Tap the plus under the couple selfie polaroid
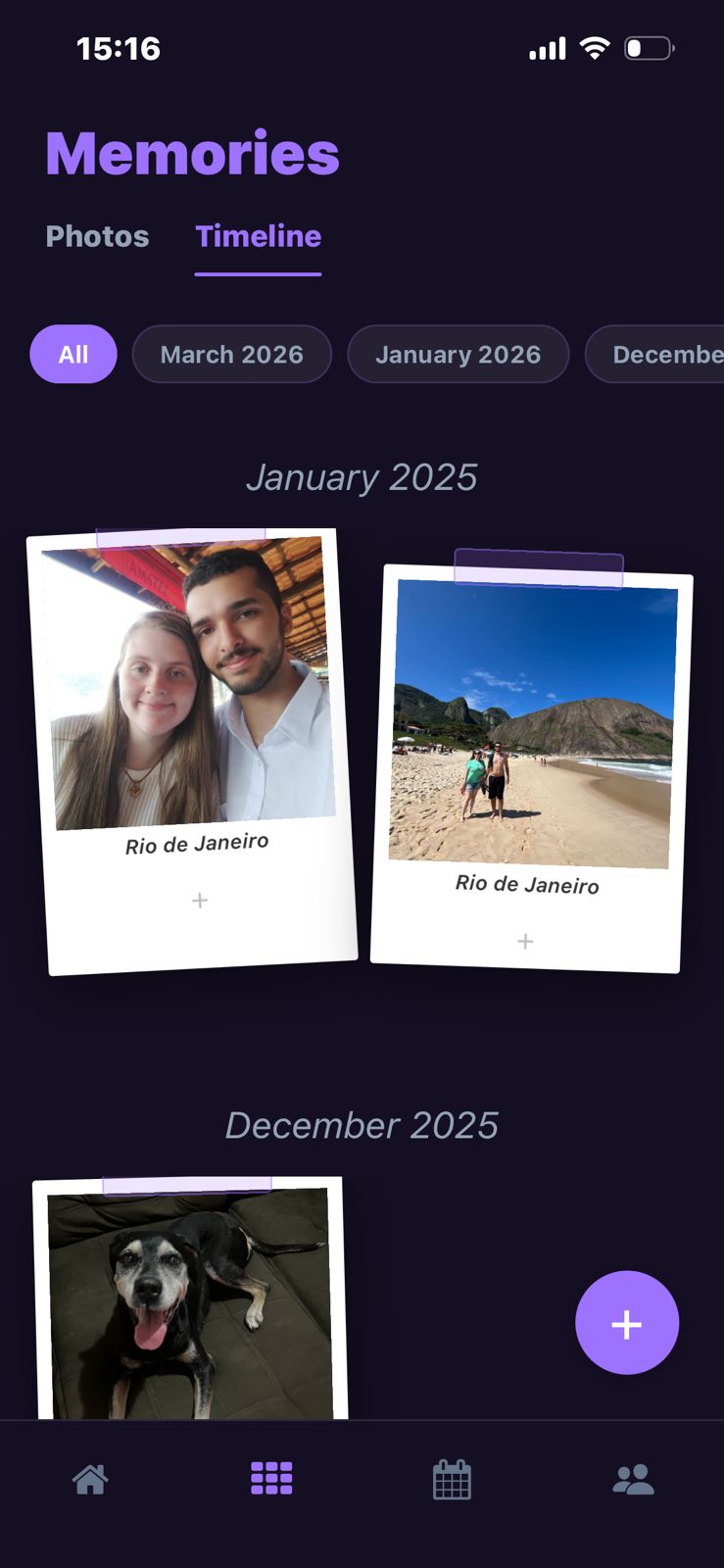724x1568 pixels. point(200,900)
